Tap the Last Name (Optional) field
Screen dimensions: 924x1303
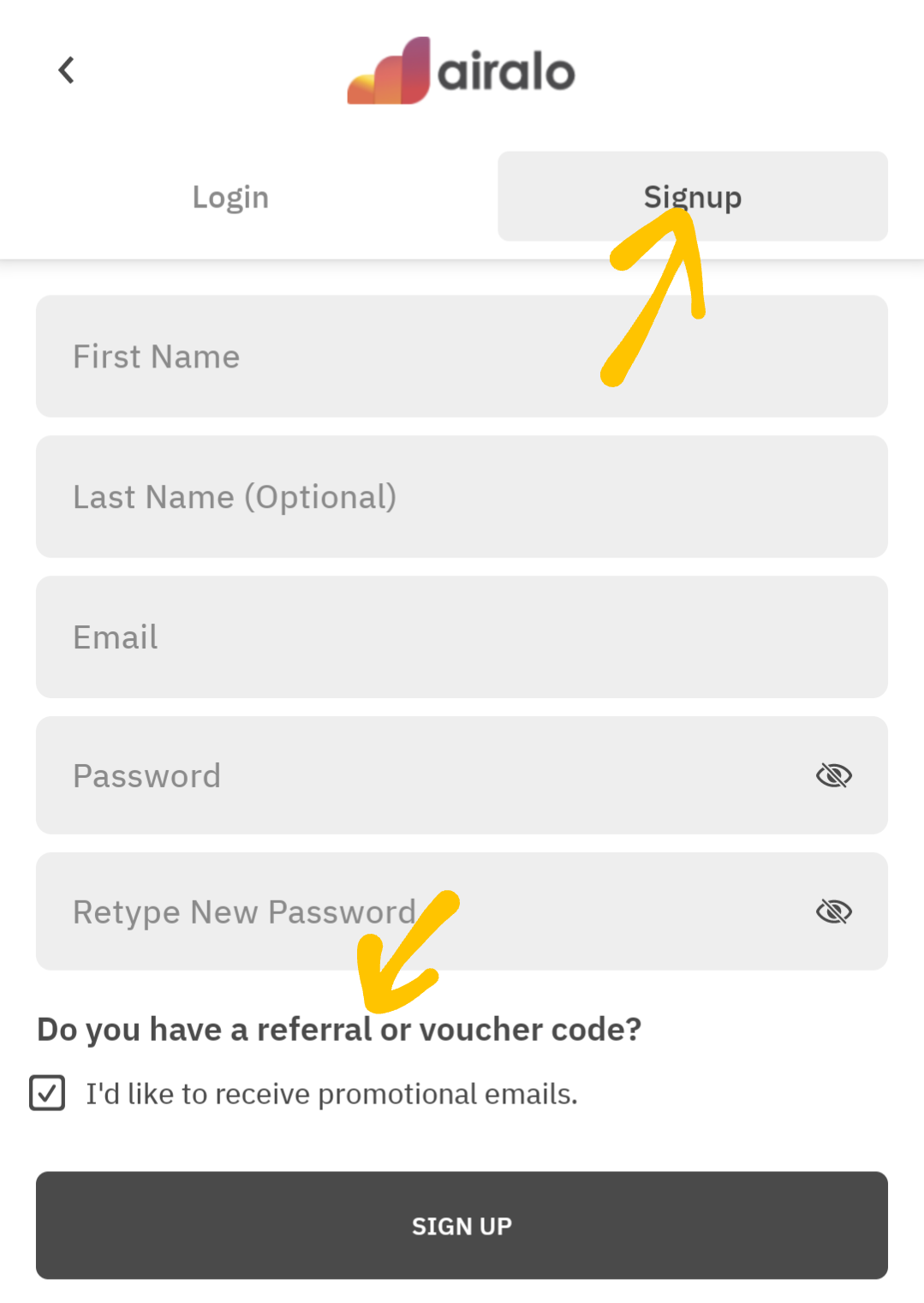click(x=461, y=497)
